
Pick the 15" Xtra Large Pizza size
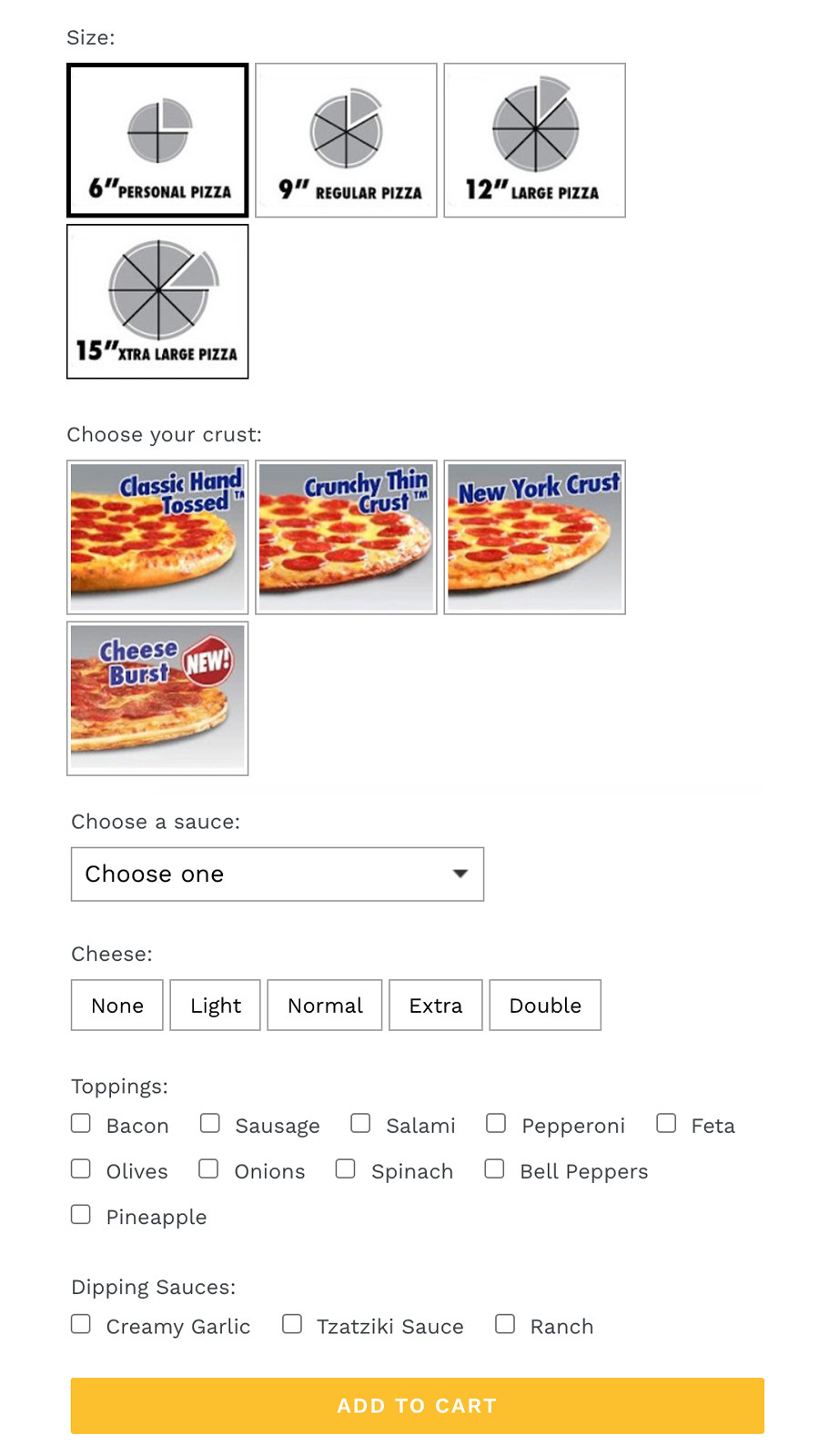tap(157, 301)
